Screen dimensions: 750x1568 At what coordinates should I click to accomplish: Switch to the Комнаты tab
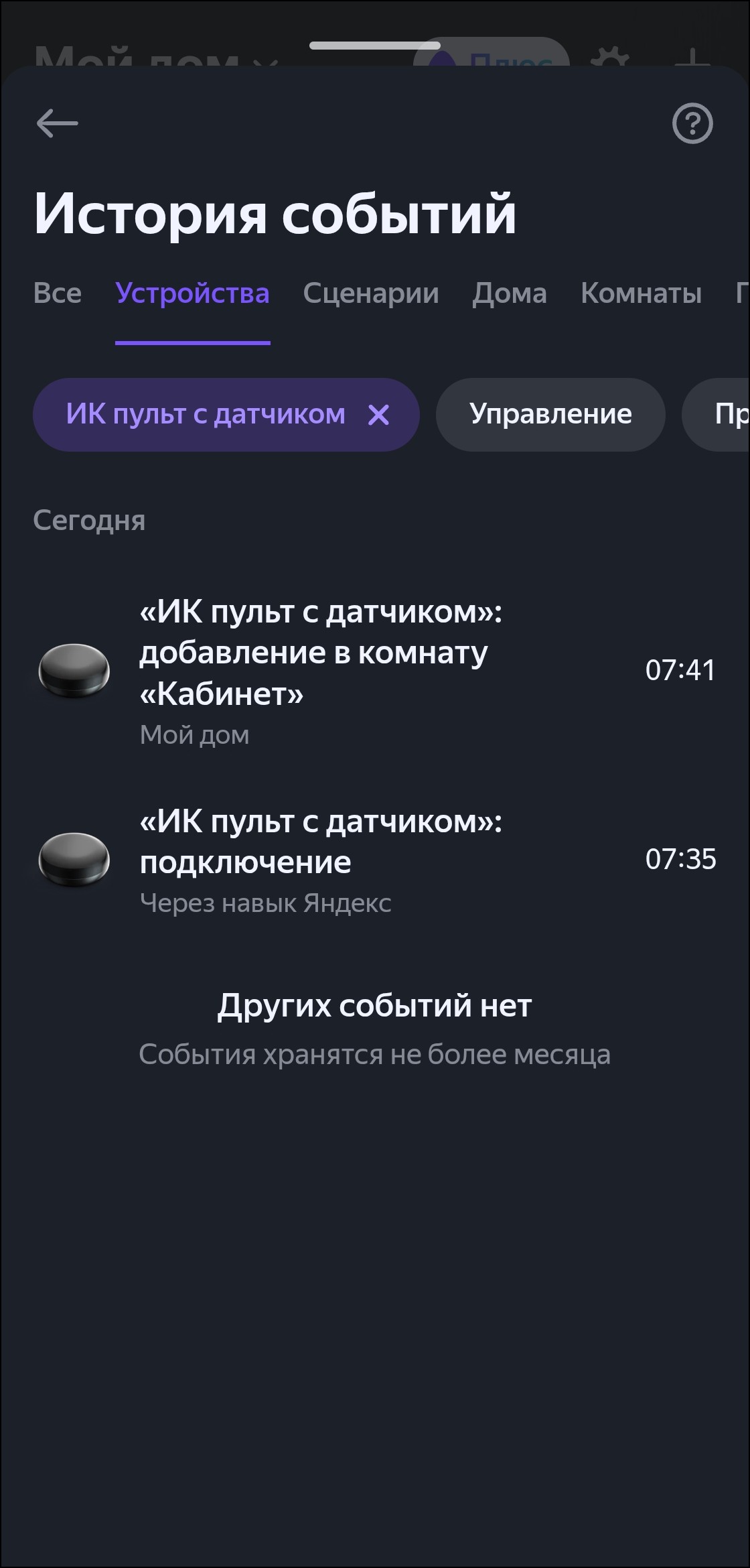(641, 293)
